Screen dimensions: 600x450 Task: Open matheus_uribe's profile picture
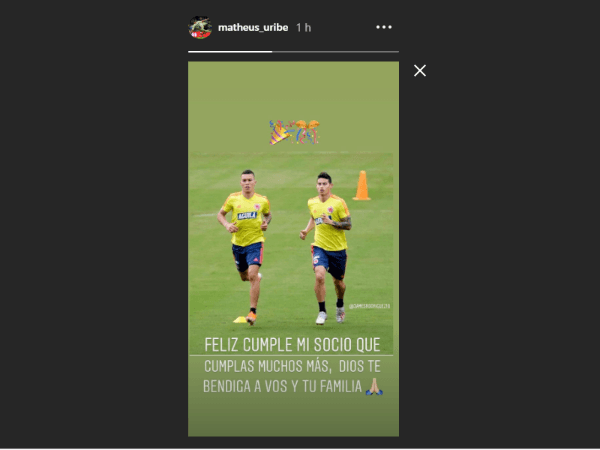tap(200, 27)
